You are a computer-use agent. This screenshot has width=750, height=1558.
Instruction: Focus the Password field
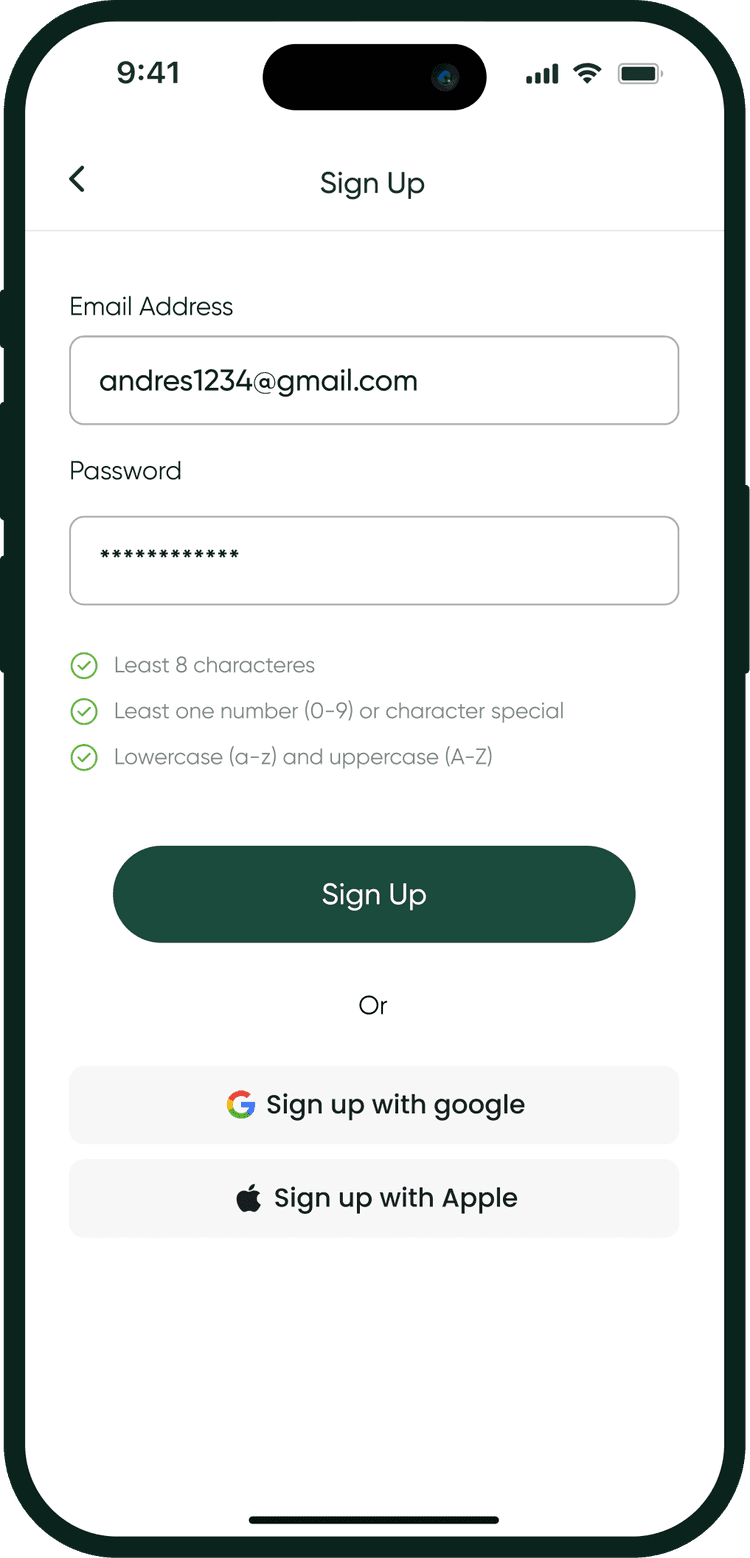374,560
